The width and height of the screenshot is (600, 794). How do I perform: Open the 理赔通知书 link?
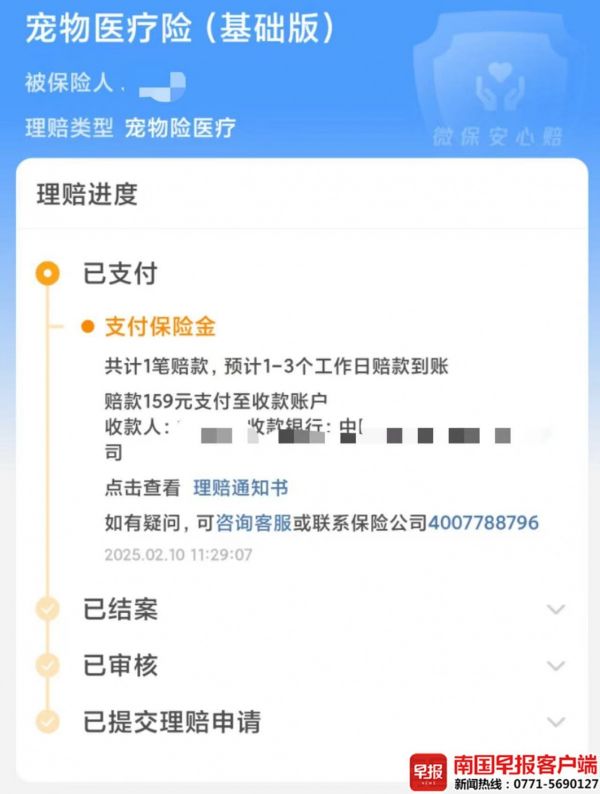point(240,488)
